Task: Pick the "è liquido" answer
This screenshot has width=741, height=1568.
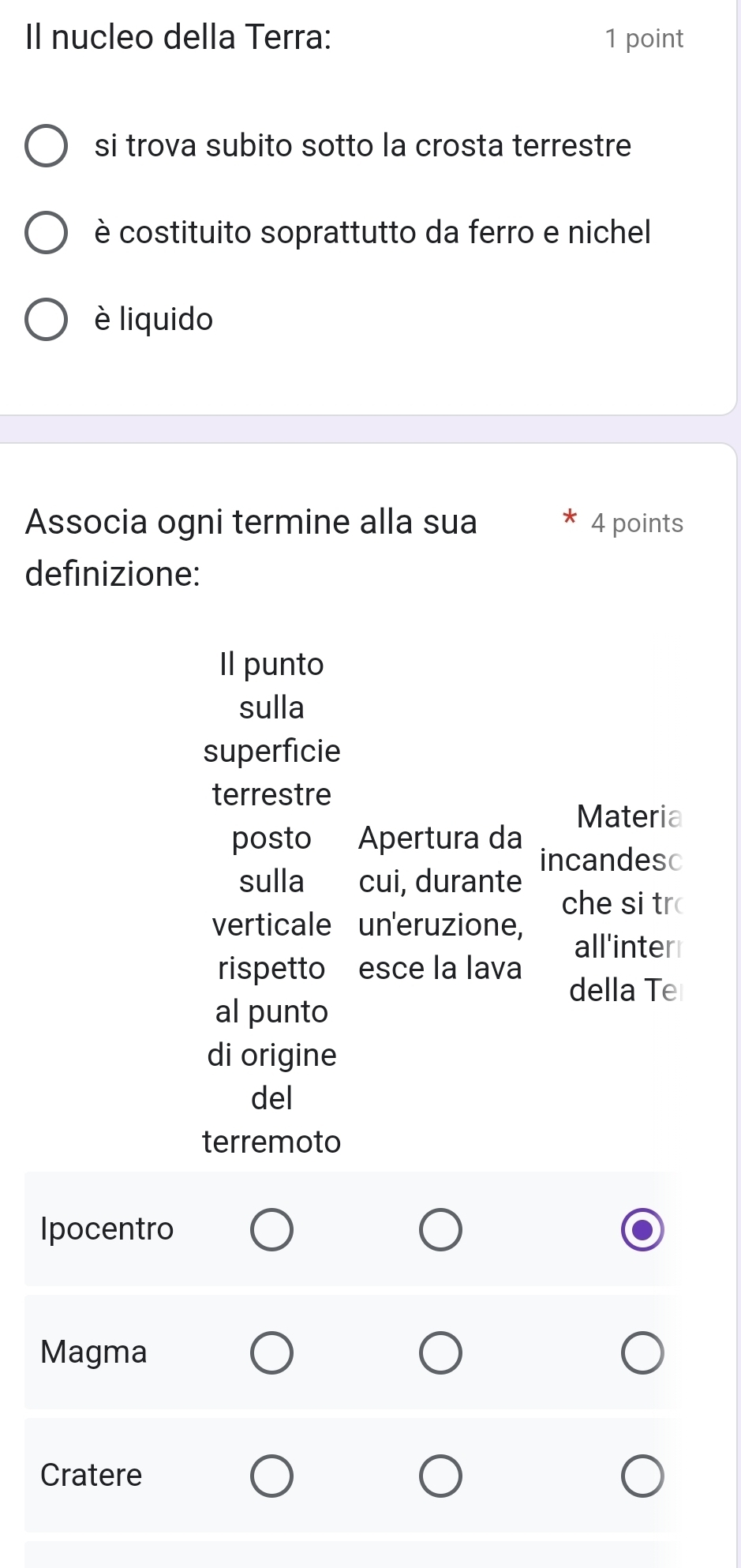Action: [47, 320]
